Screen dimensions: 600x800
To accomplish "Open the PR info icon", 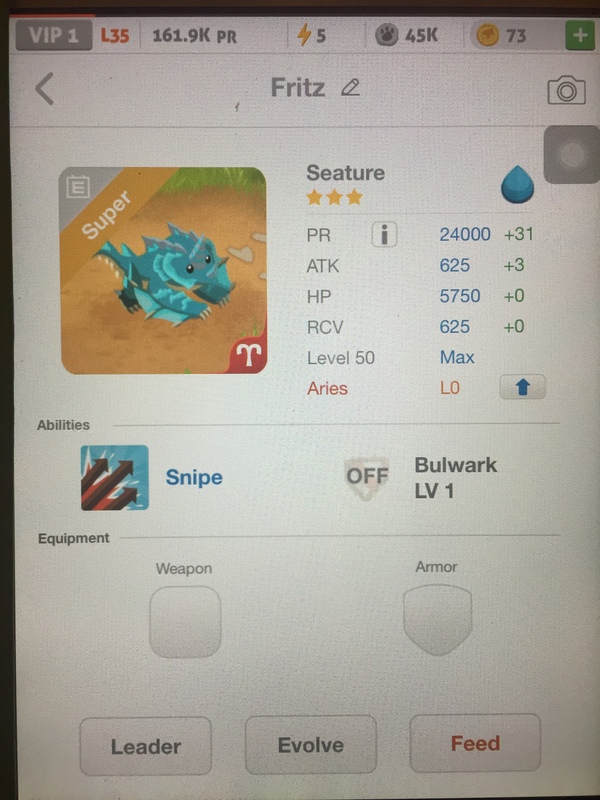I will pos(384,235).
